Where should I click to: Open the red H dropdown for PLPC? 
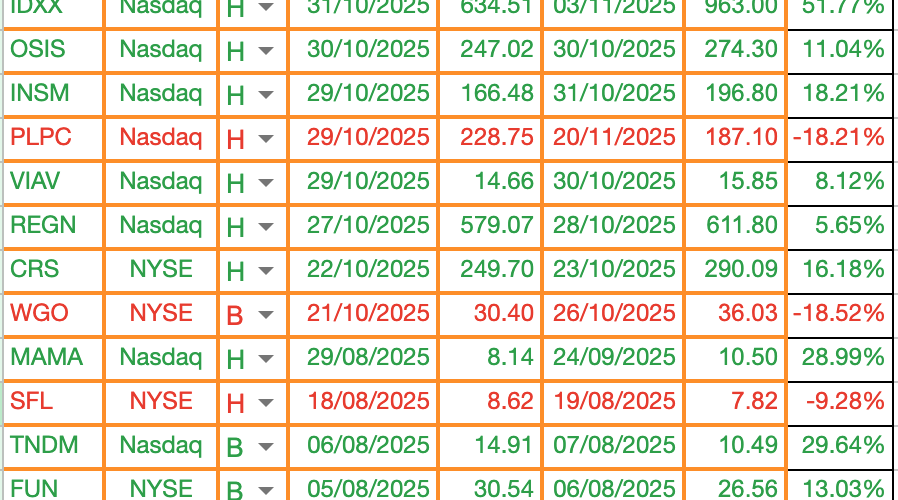click(265, 139)
